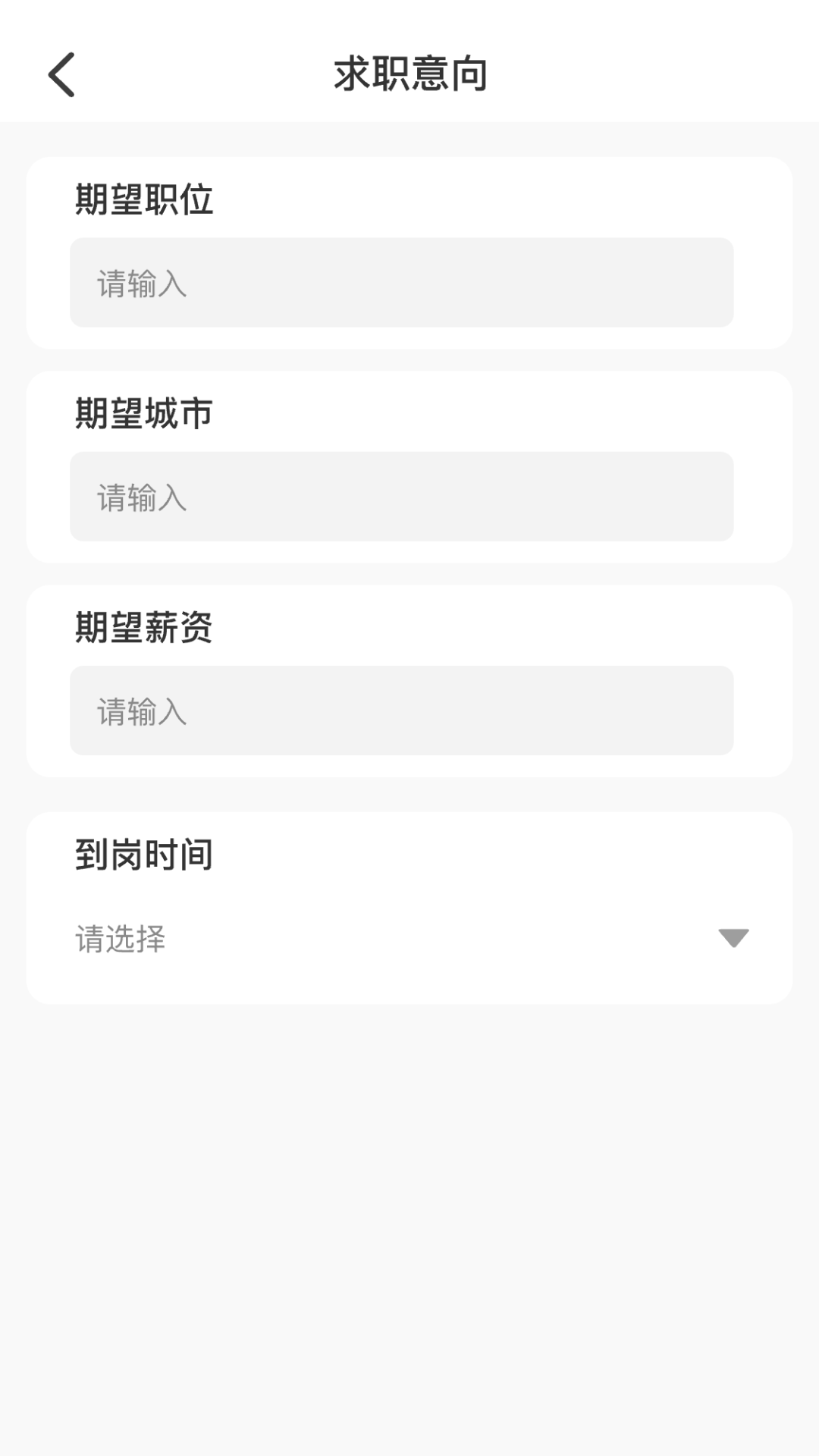
Task: Open the 到岗时间 selection list
Action: click(x=409, y=940)
